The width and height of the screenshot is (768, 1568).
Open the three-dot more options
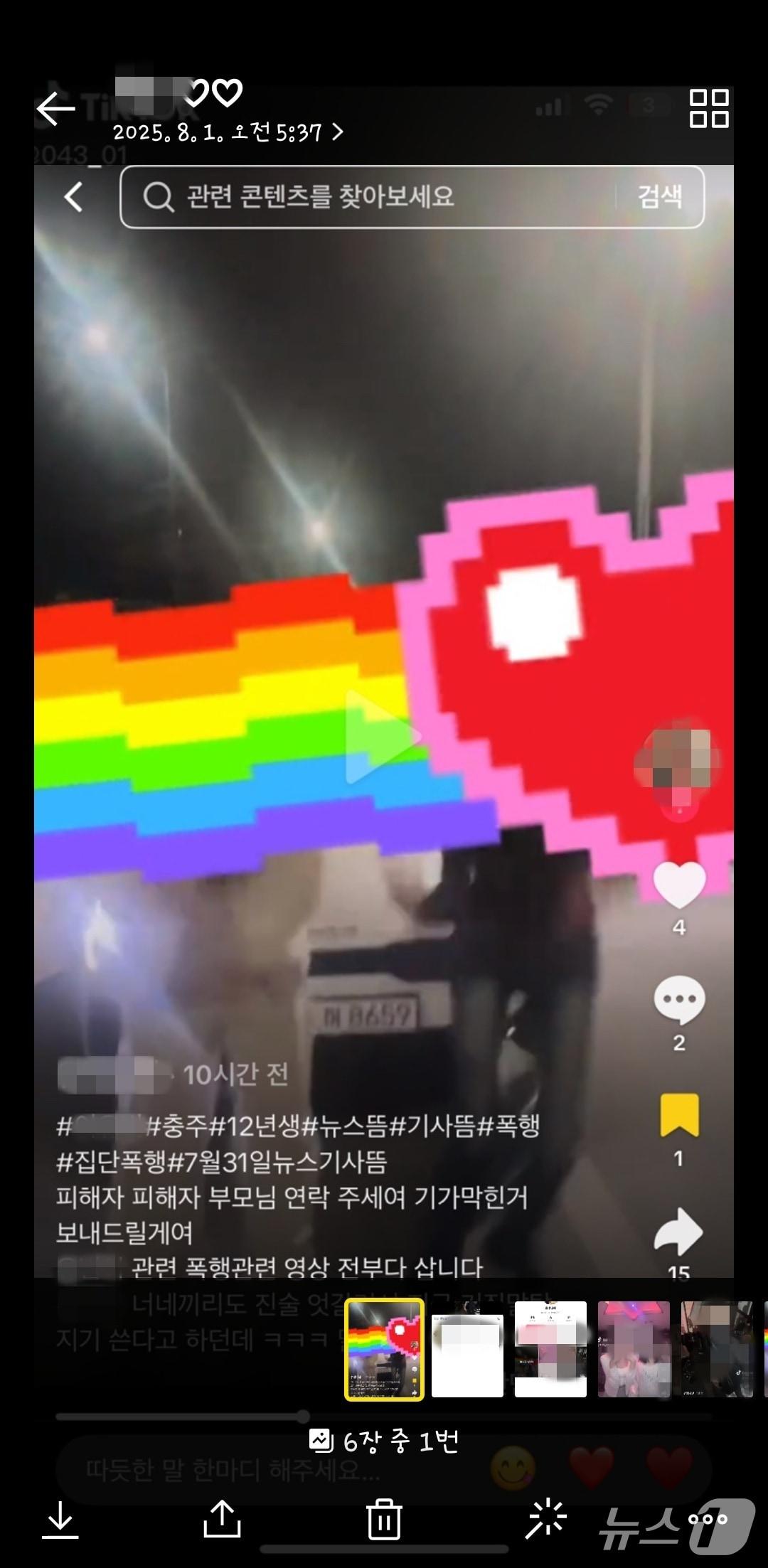pos(708,1519)
